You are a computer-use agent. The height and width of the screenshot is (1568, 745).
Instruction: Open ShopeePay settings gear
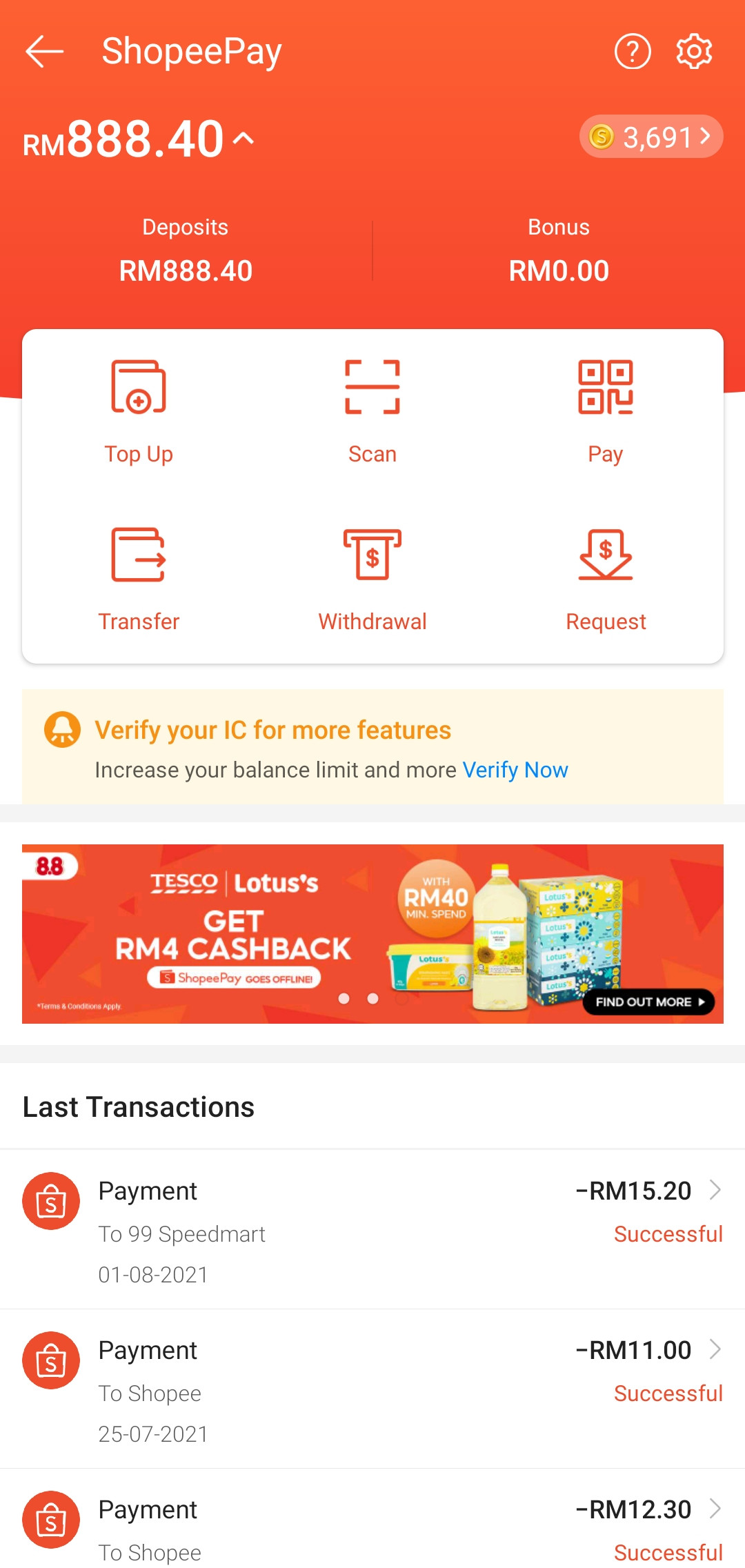[694, 52]
